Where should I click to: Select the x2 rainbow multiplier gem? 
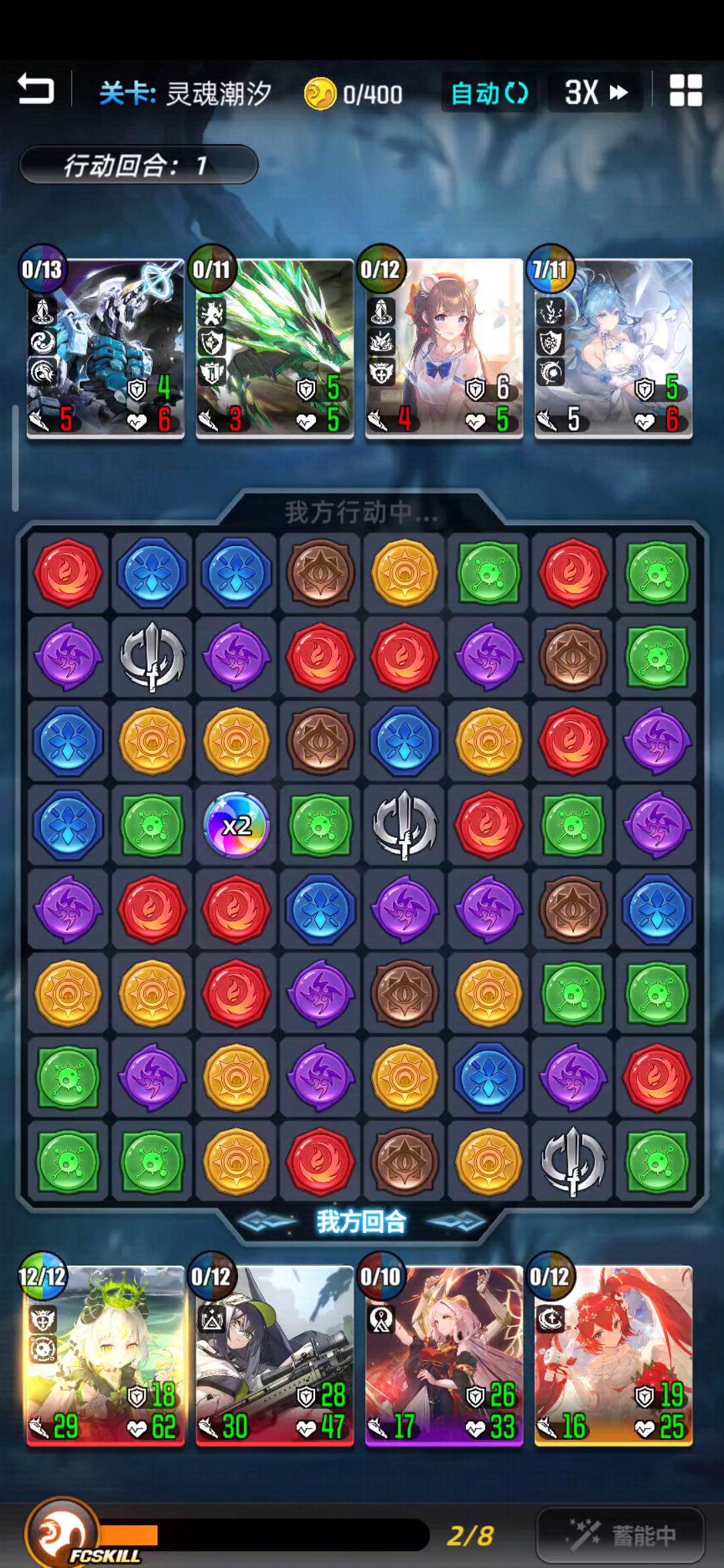pos(236,825)
